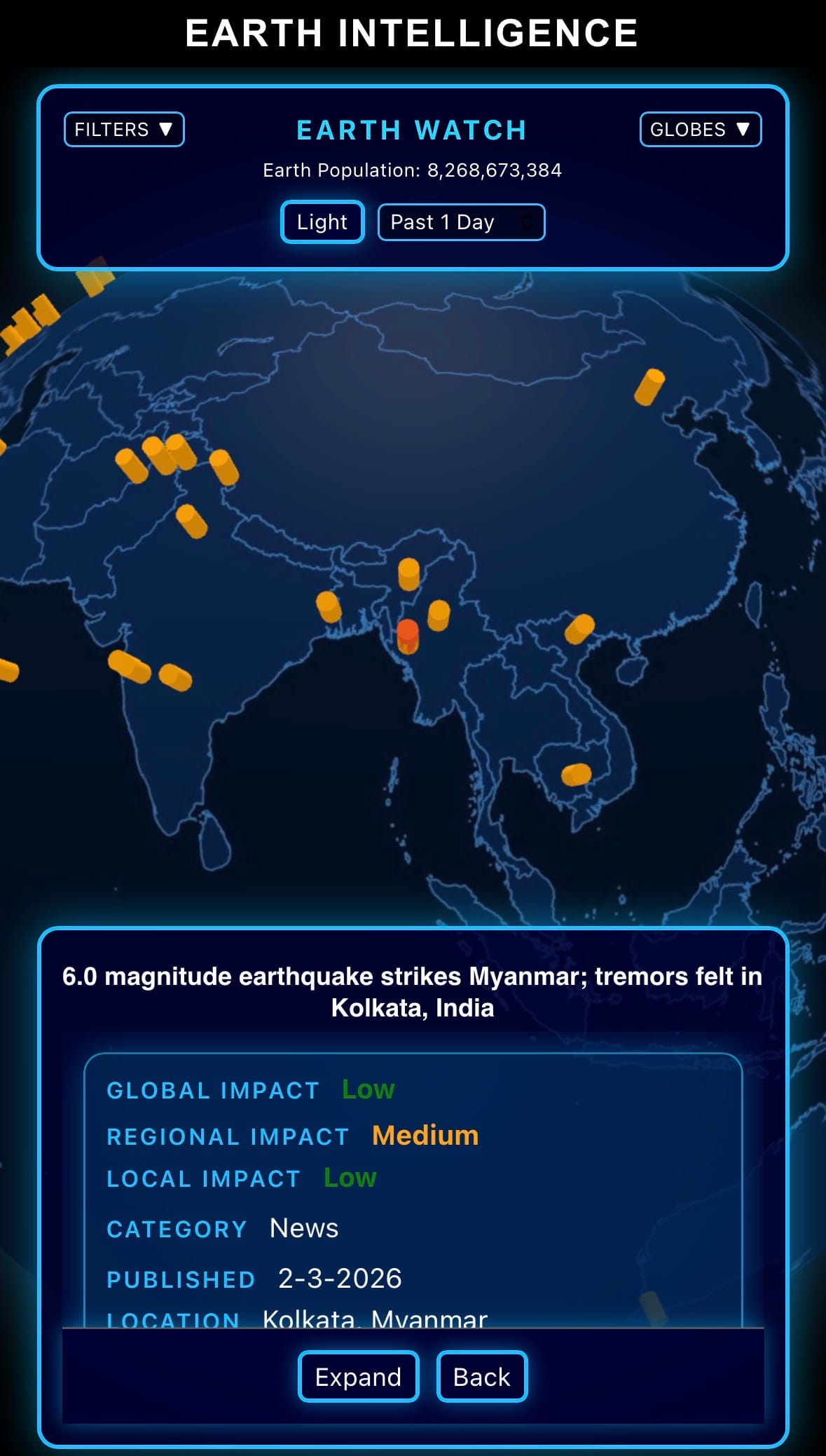
Task: Change the Past 1 Day time range
Action: click(x=461, y=222)
